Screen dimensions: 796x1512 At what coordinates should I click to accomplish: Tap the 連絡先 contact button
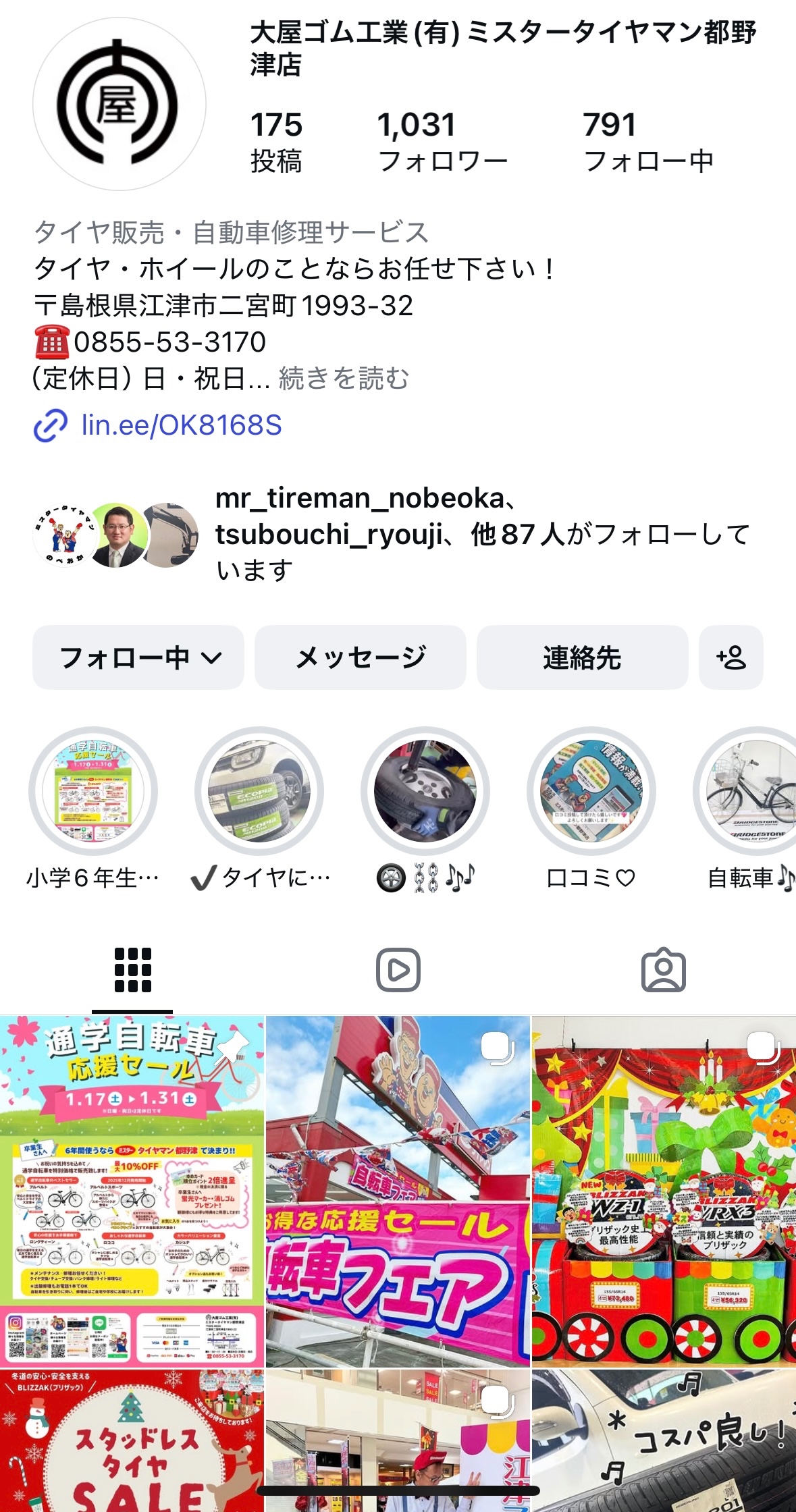click(x=582, y=657)
